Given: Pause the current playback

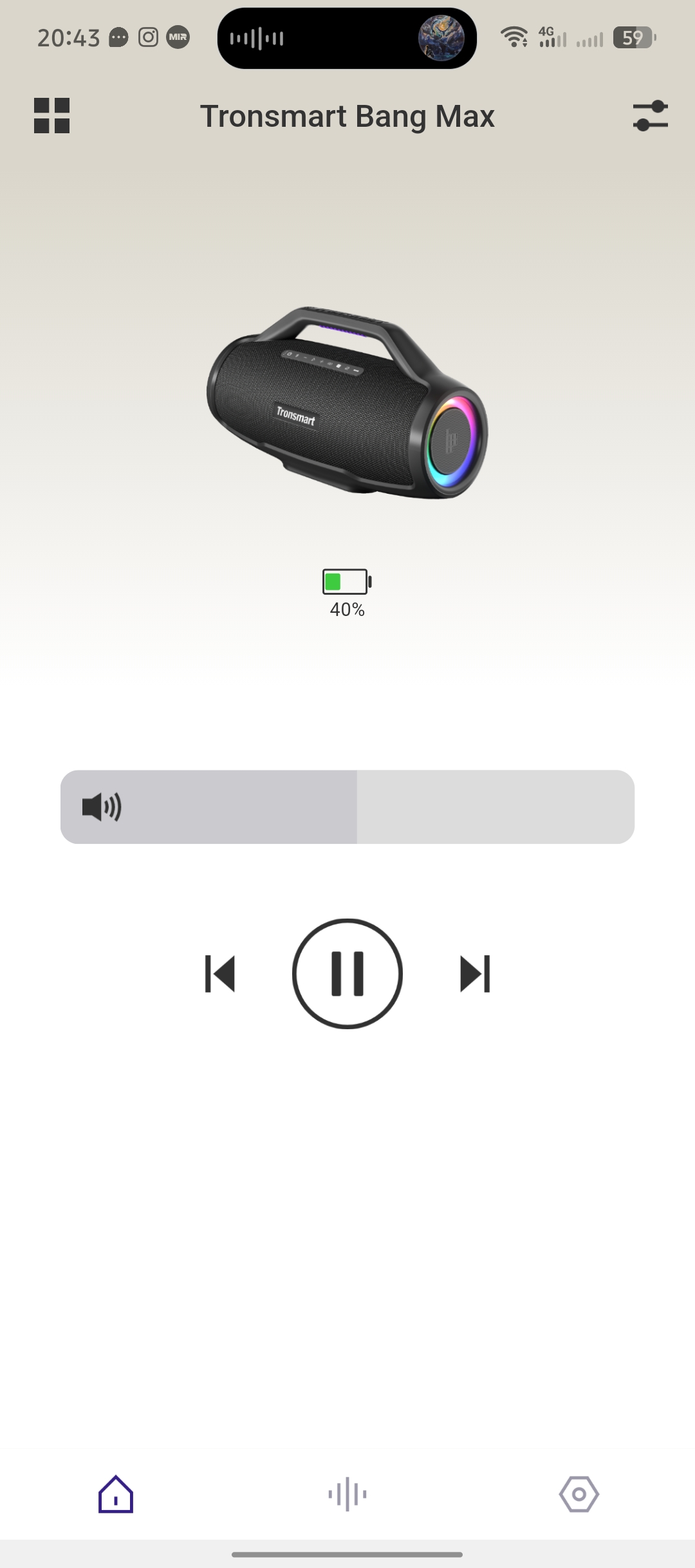Looking at the screenshot, I should [347, 974].
